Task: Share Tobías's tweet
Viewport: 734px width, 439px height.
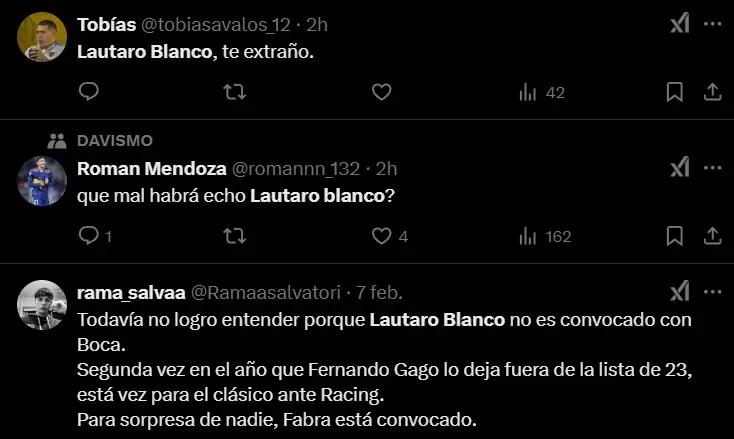Action: point(712,92)
